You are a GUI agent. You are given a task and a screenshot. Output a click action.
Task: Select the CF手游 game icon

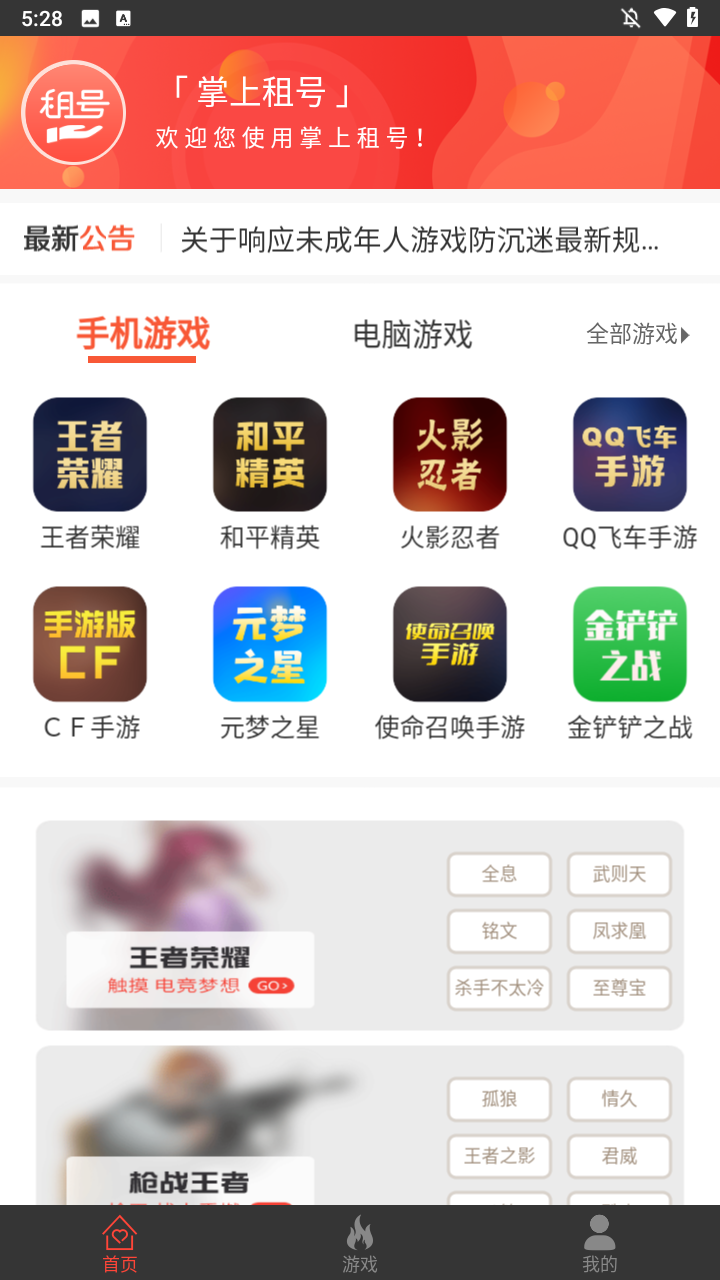pyautogui.click(x=90, y=644)
